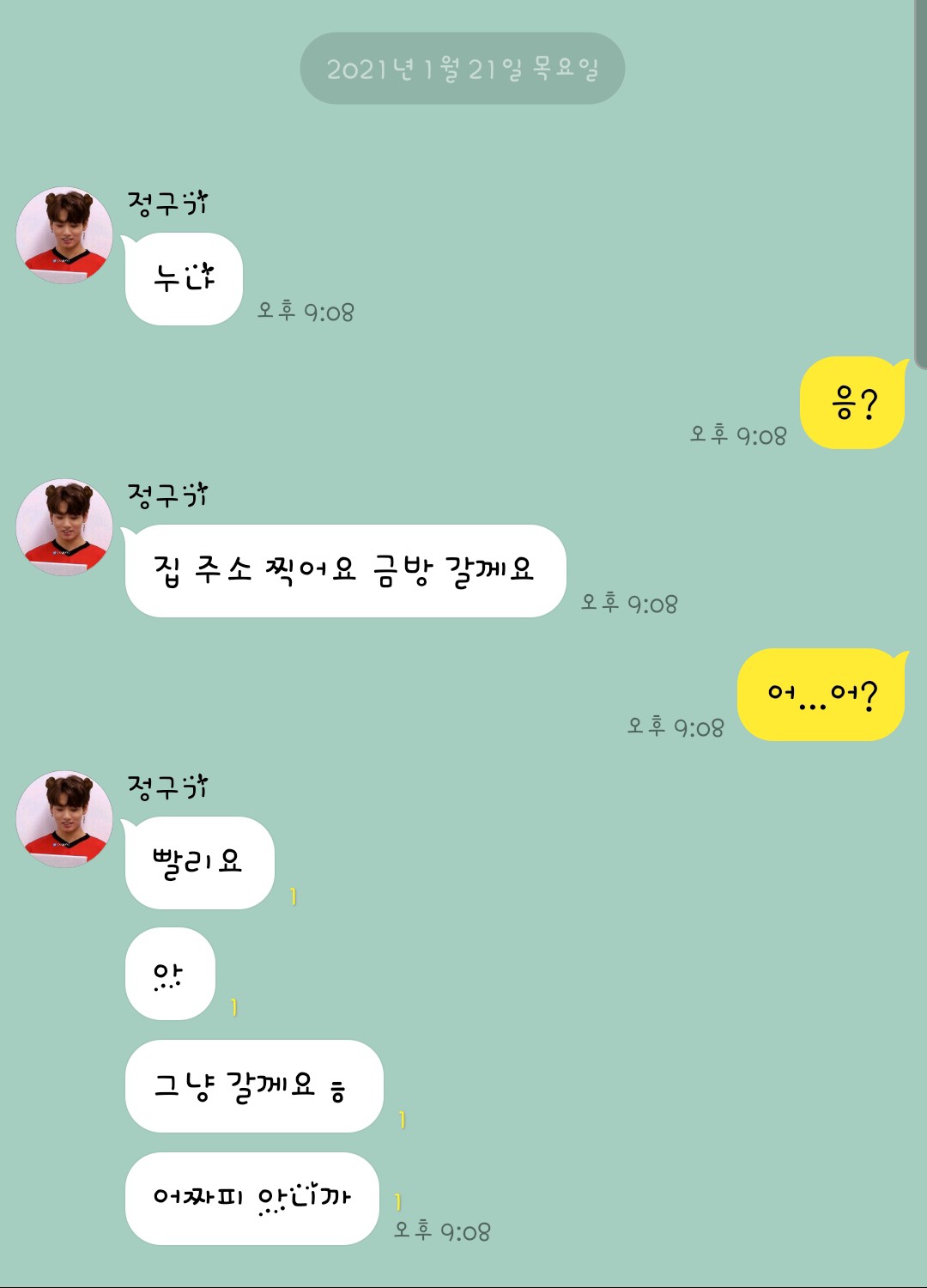View 정구기's profile from the 빨리요 message avatar
Viewport: 927px width, 1288px height.
click(64, 819)
